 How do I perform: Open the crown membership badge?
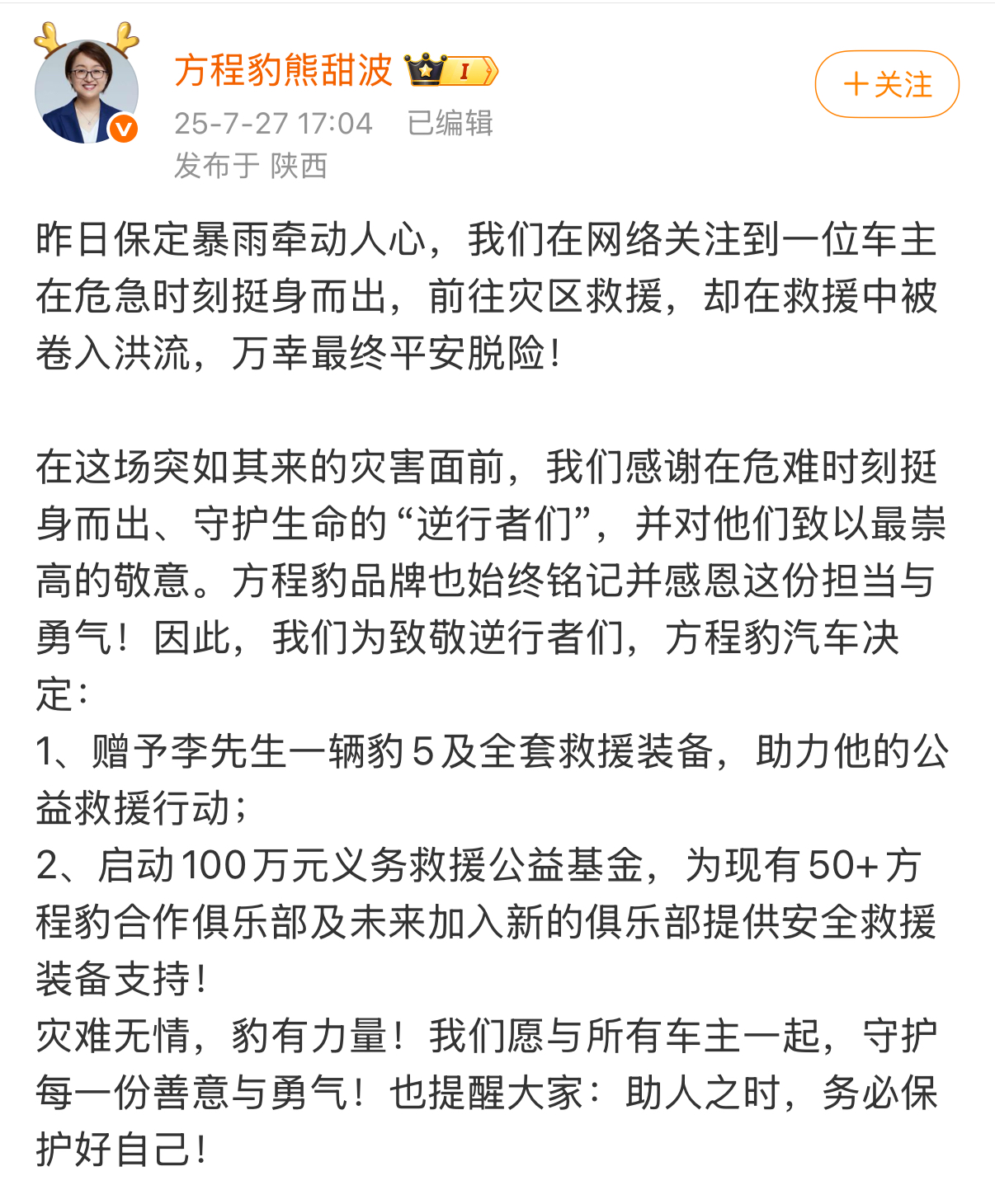coord(451,71)
